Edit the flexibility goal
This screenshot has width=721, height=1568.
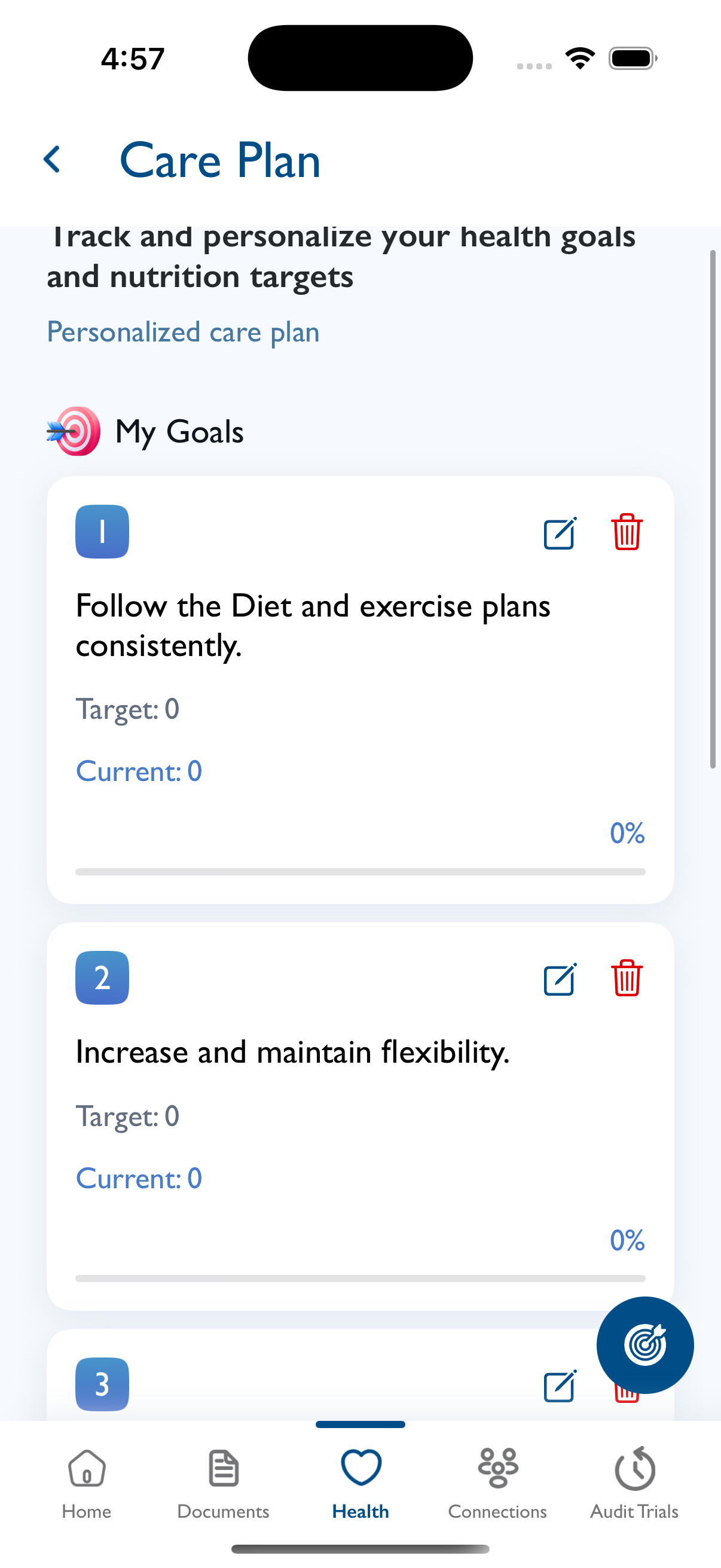[560, 979]
